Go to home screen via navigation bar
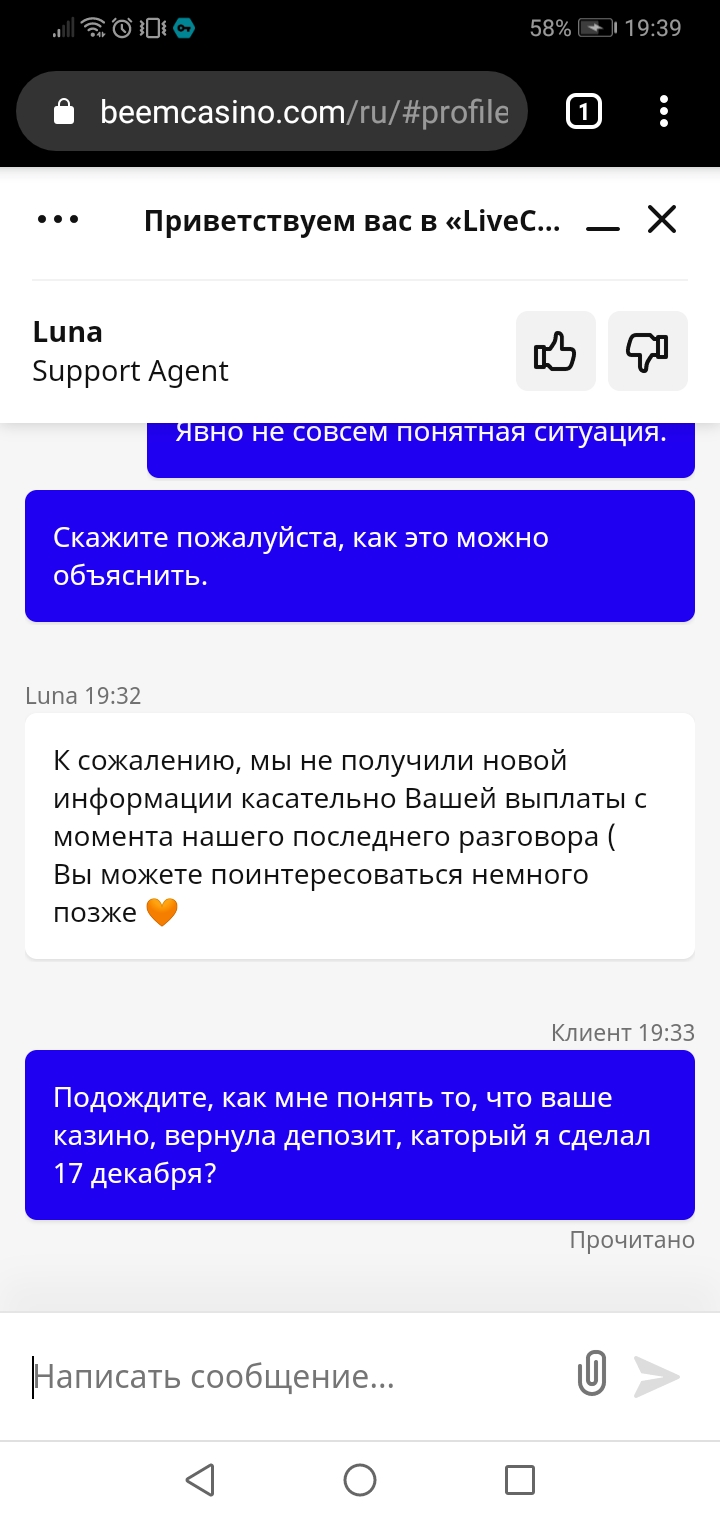The width and height of the screenshot is (720, 1520). coord(360,1480)
